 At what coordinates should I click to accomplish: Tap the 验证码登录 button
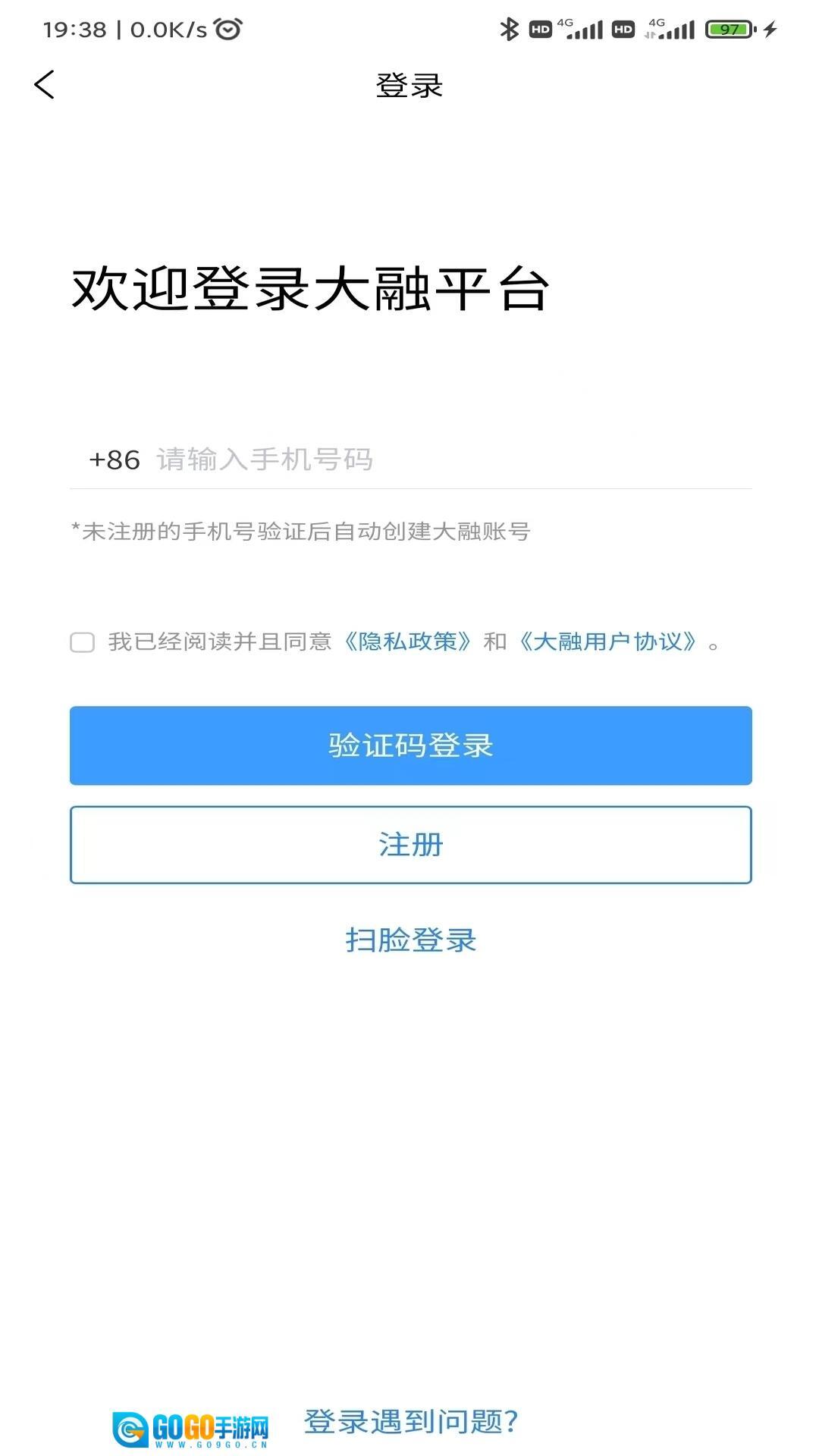pos(410,745)
